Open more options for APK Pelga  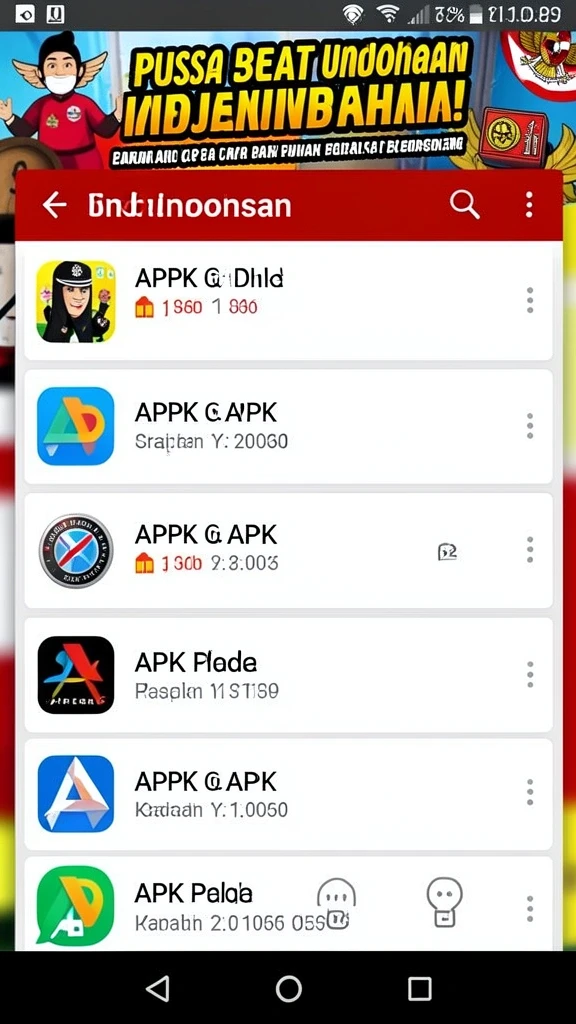[530, 909]
